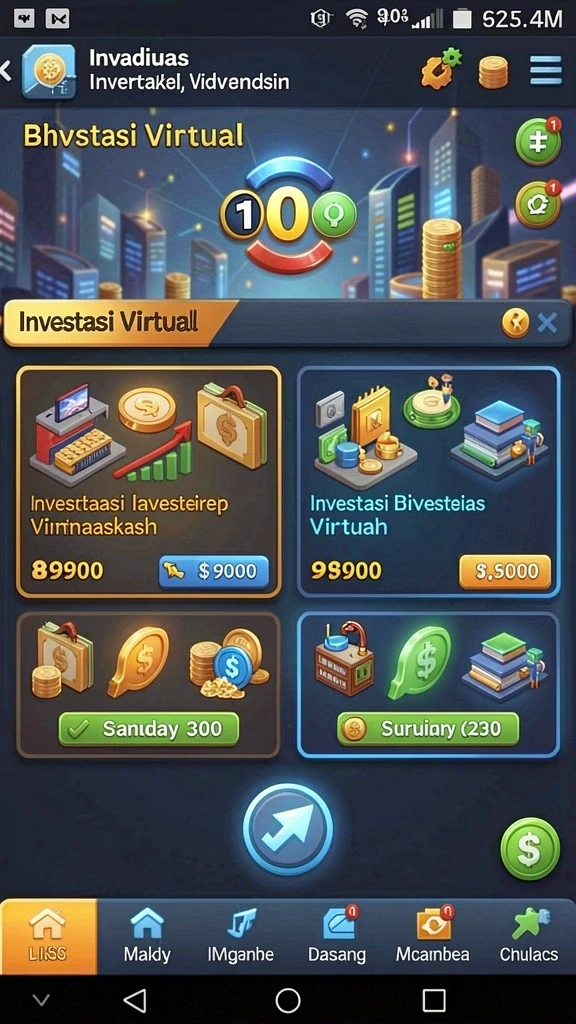Tap the round blue arrow button
This screenshot has height=1024, width=576.
[288, 829]
